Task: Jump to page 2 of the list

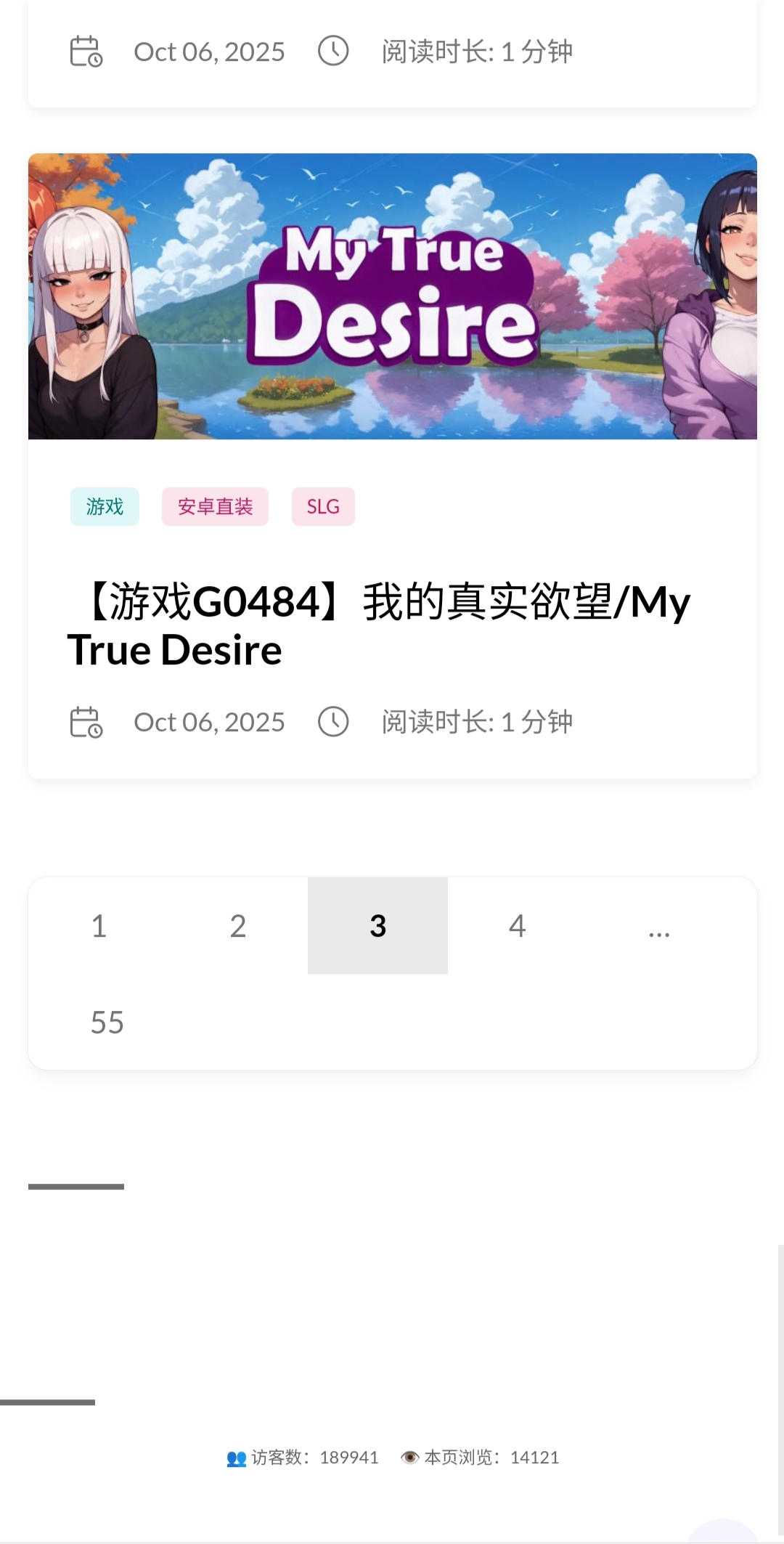Action: 238,926
